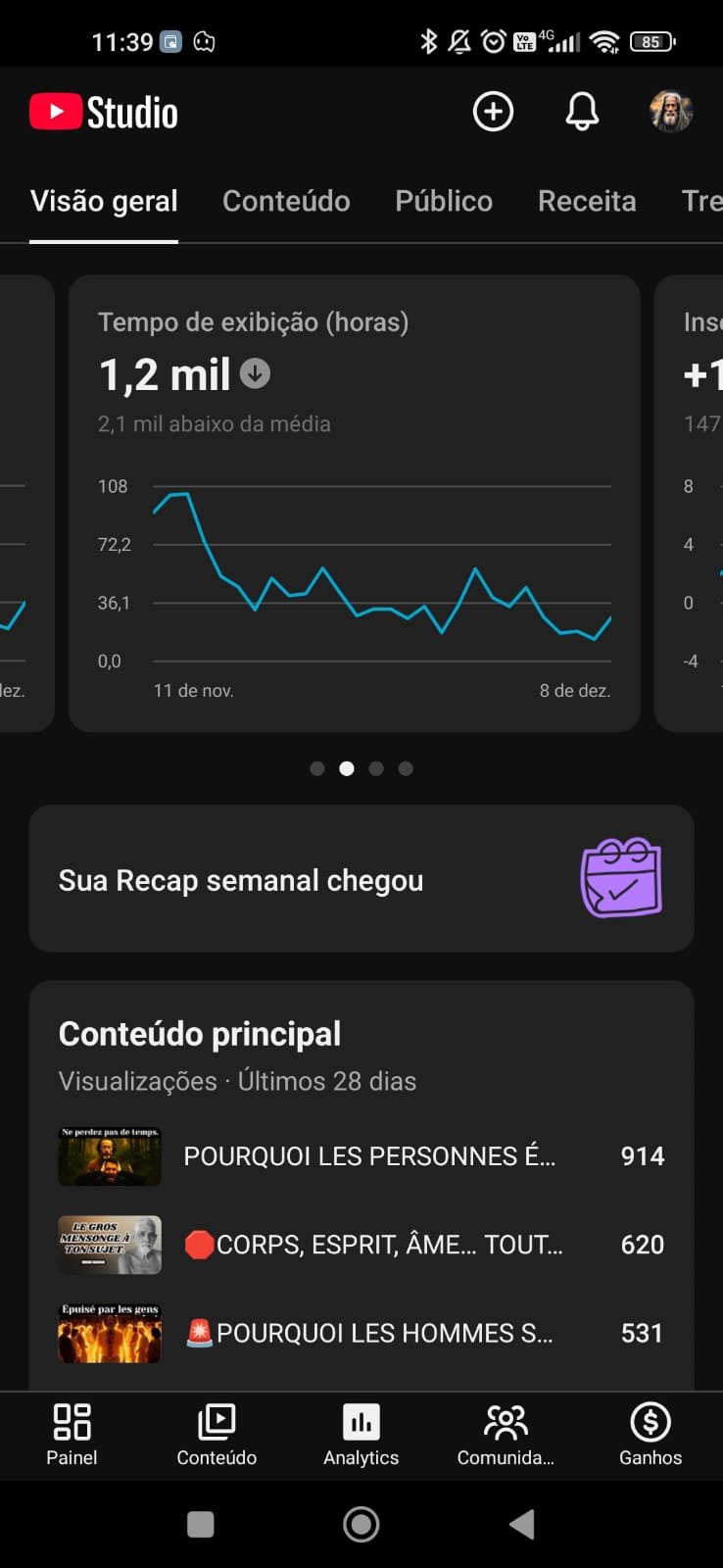Open Conteúdo in the bottom navigation

pyautogui.click(x=217, y=1434)
